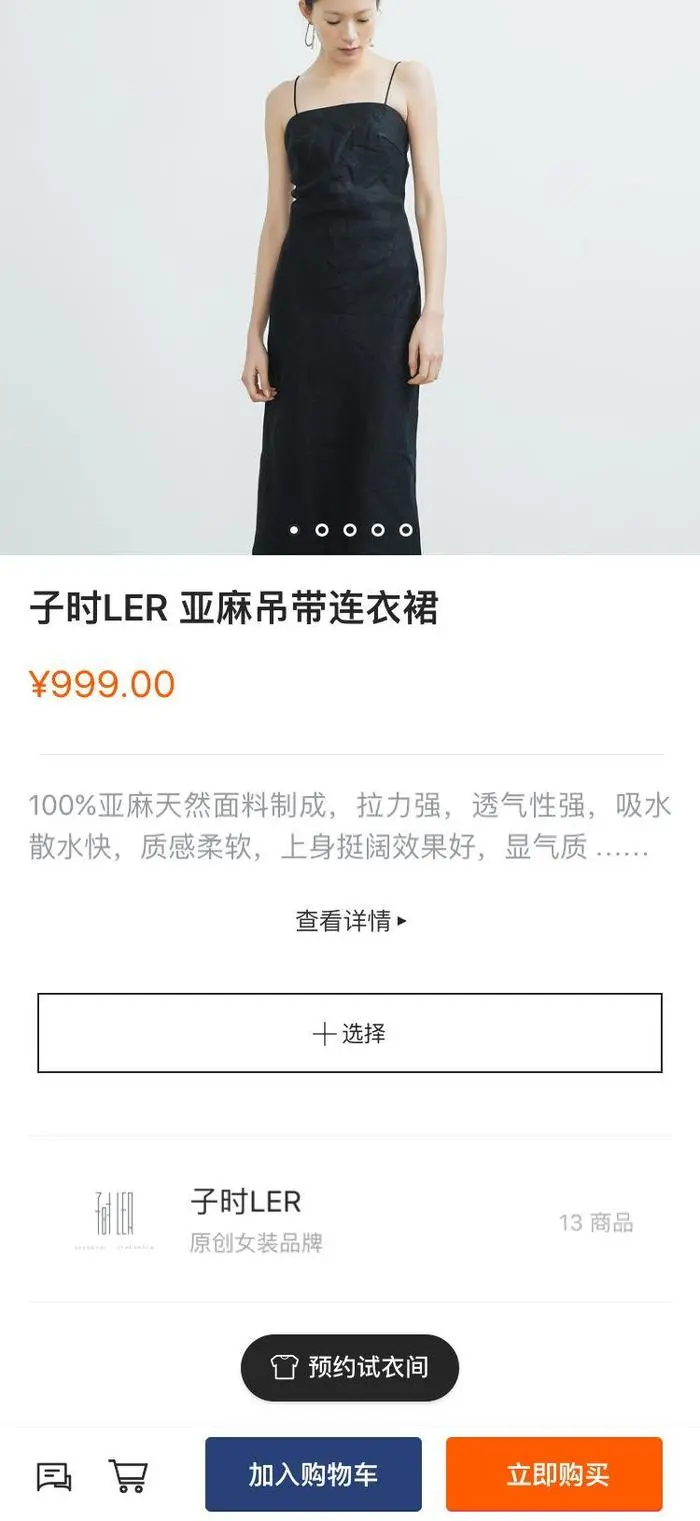The image size is (700, 1521).
Task: Add the dress to cart with 加入购物车
Action: [x=313, y=1474]
